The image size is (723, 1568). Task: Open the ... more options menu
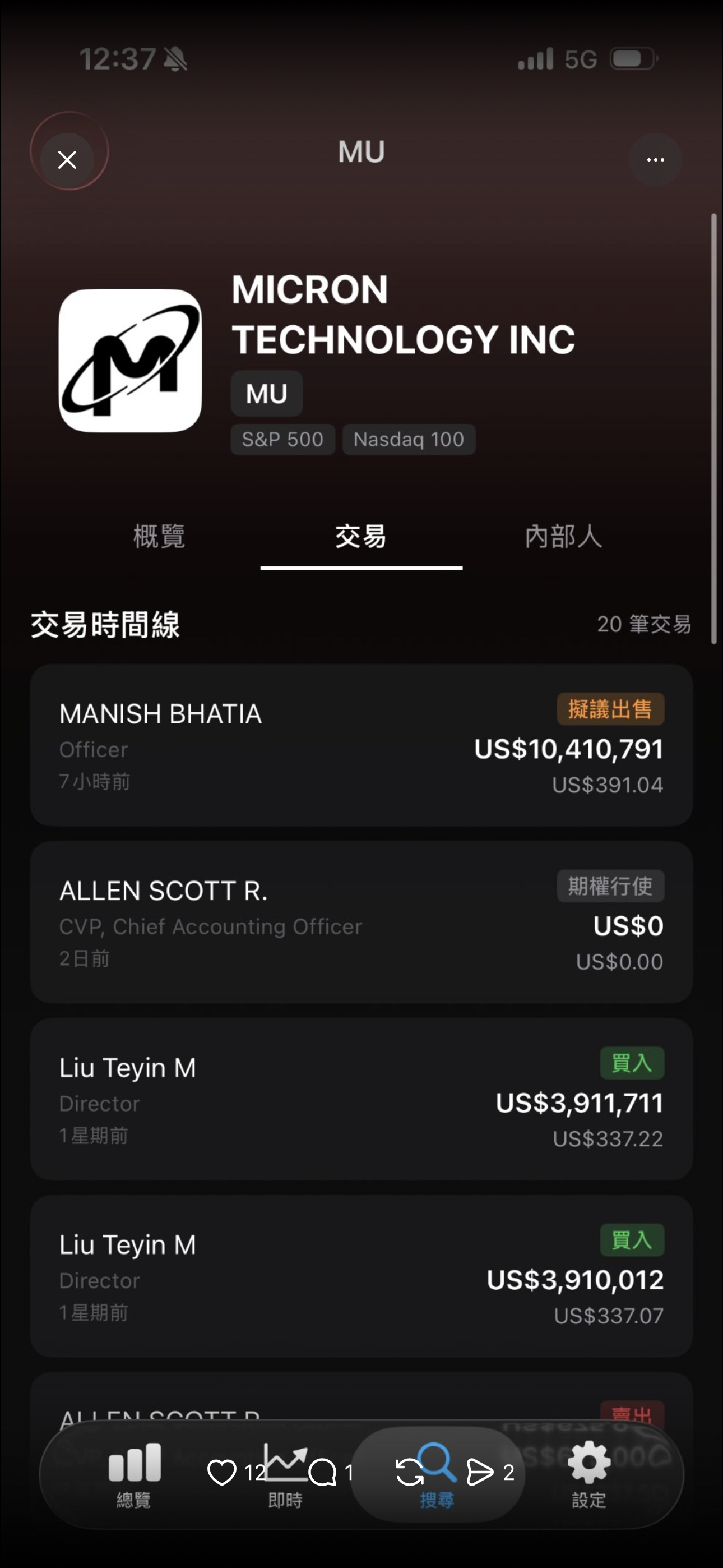(x=655, y=159)
